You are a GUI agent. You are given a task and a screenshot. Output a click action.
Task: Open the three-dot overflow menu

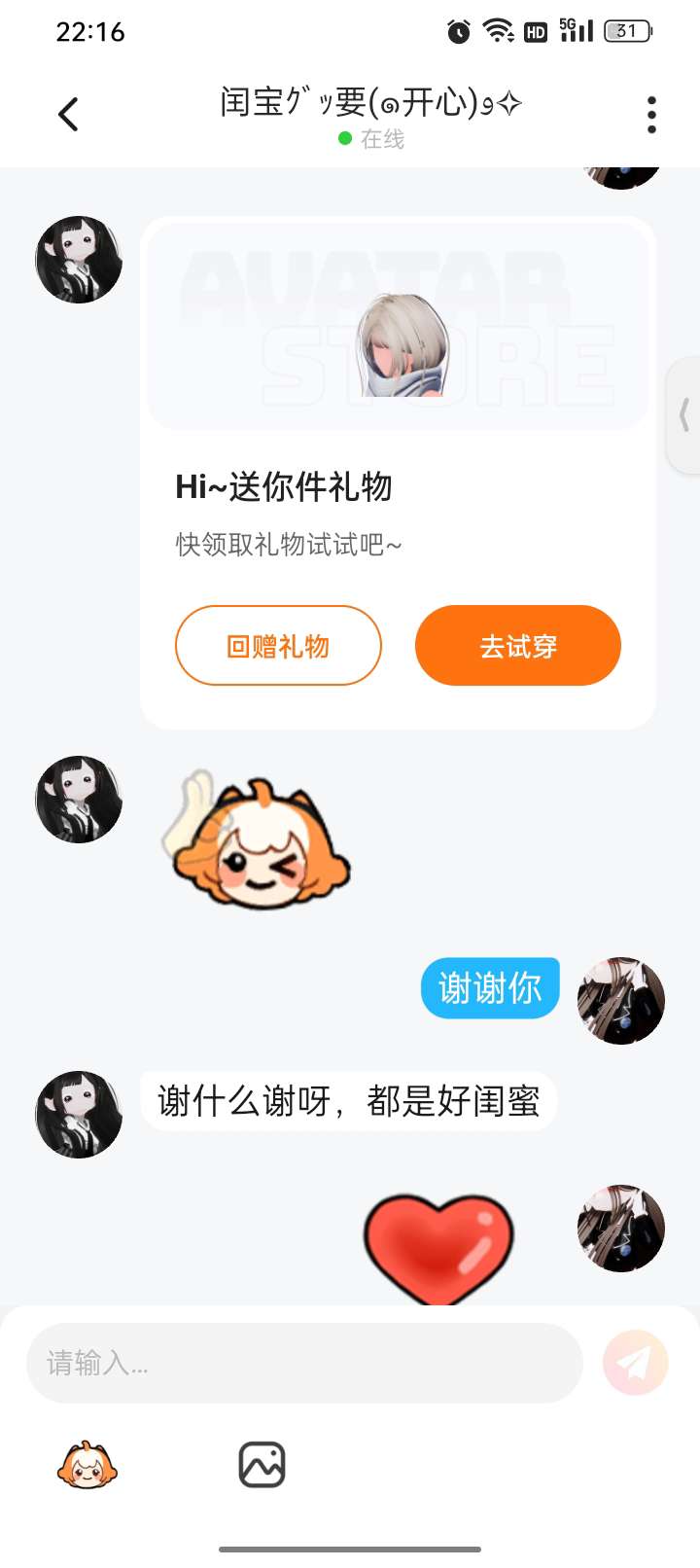pos(651,115)
